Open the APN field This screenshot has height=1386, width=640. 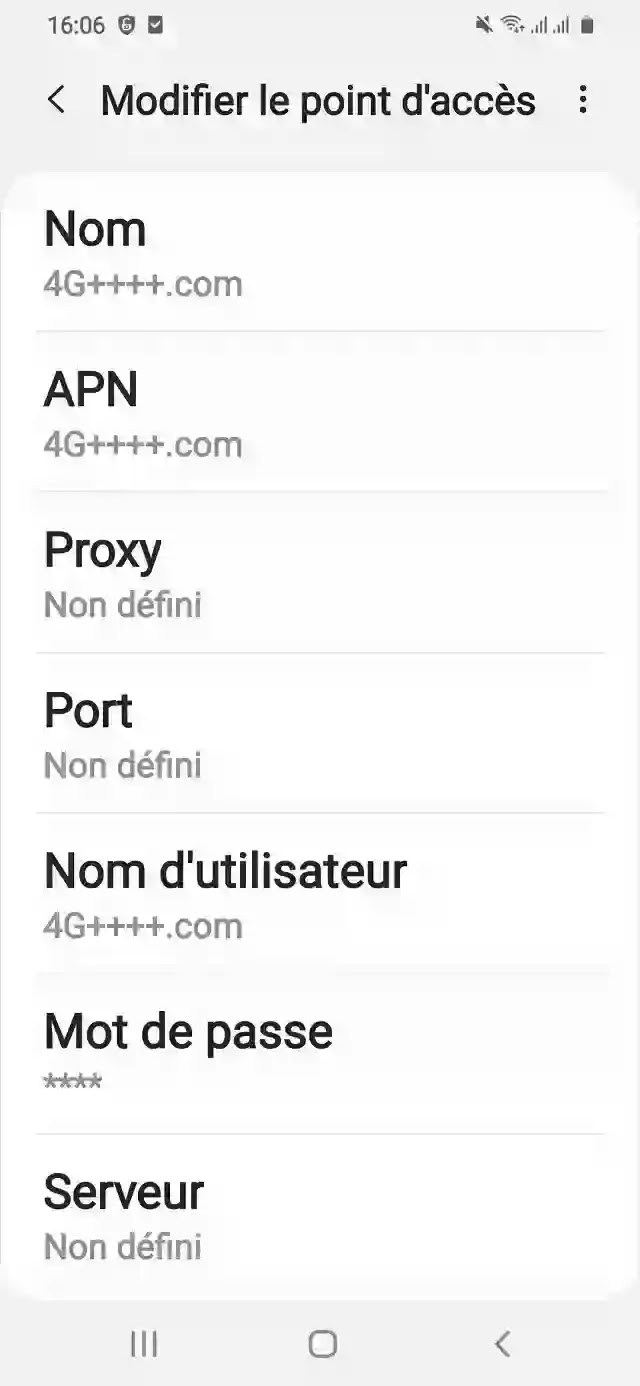tap(320, 412)
